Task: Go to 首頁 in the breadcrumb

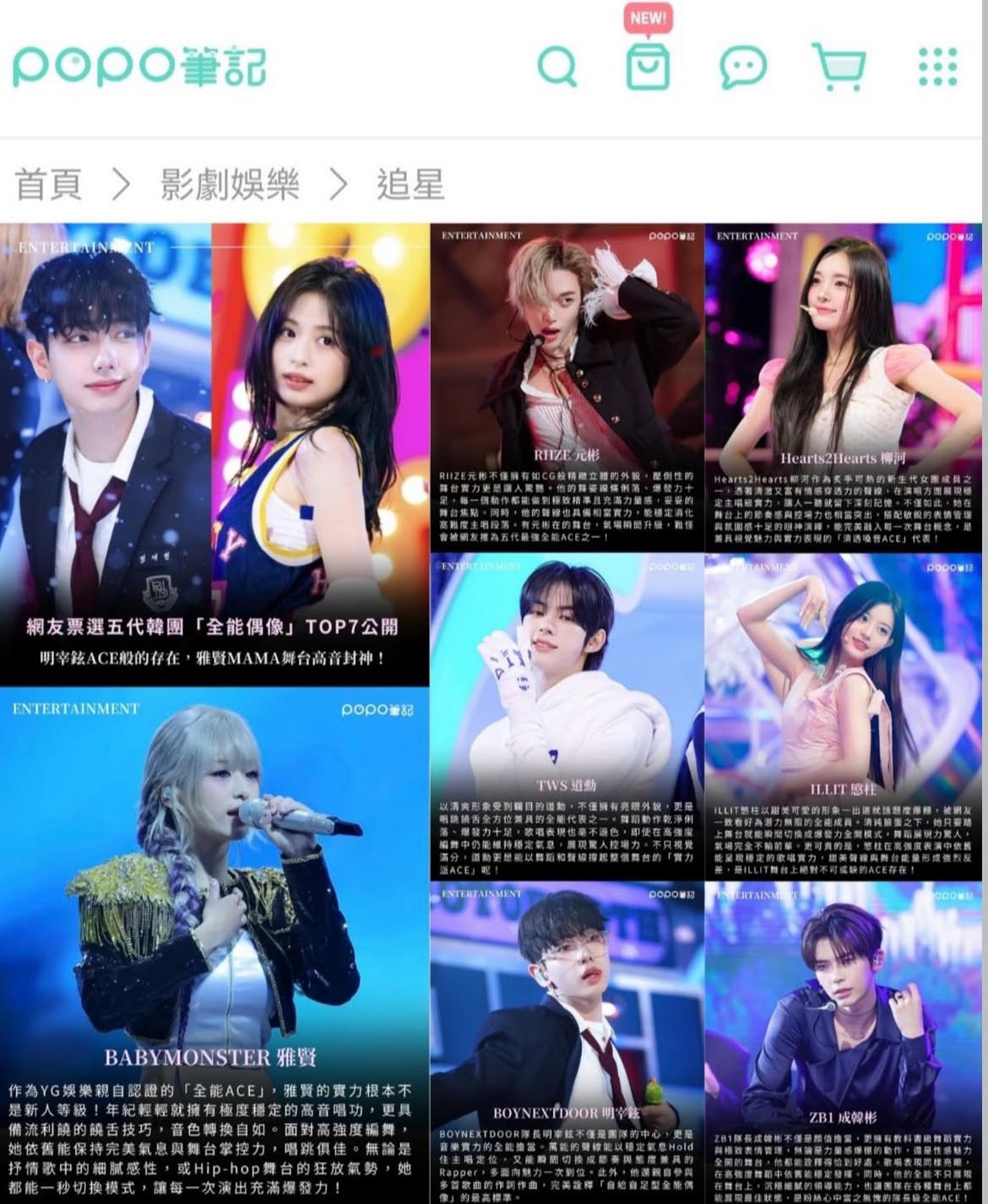Action: coord(48,184)
